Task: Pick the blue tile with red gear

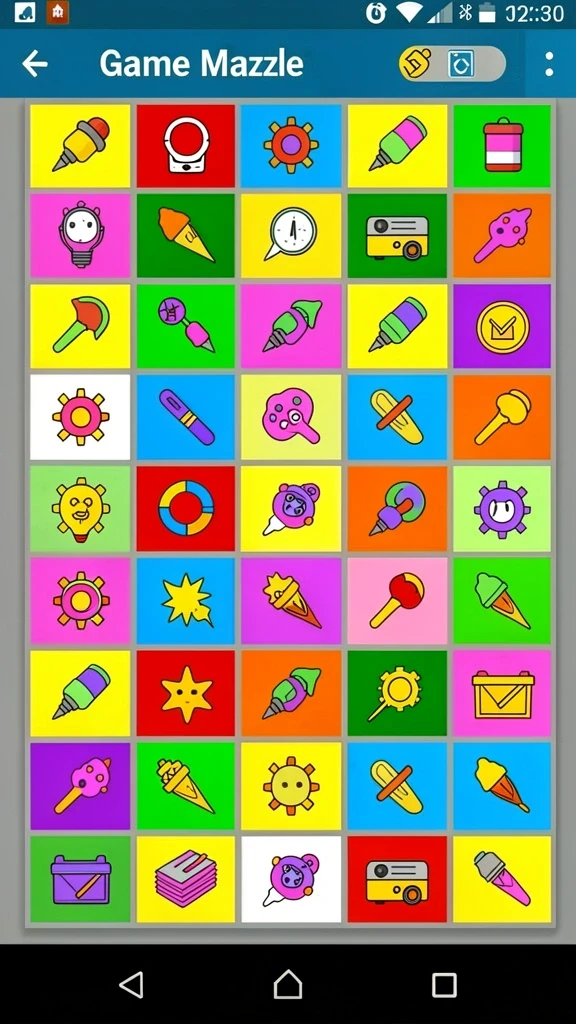Action: 291,146
